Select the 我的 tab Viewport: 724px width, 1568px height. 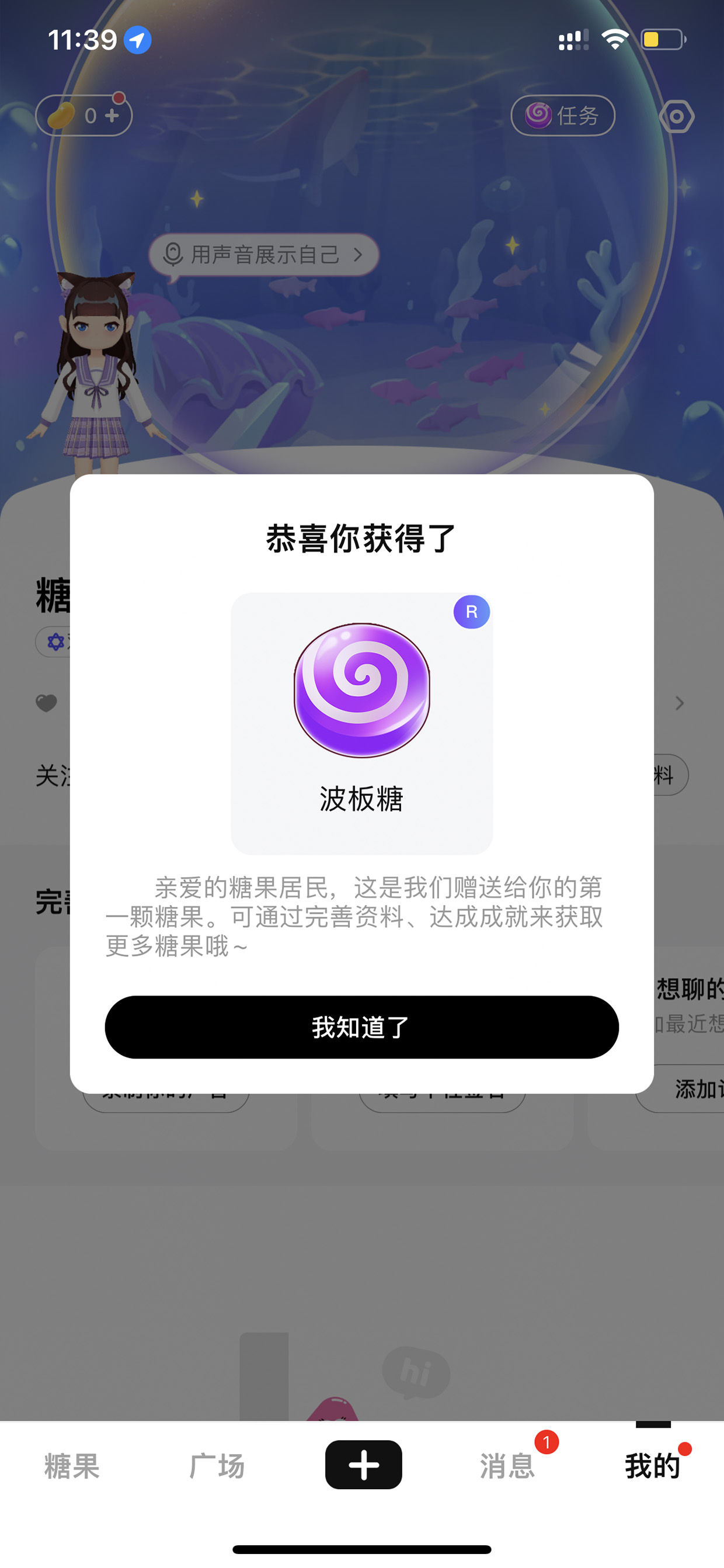[652, 1466]
